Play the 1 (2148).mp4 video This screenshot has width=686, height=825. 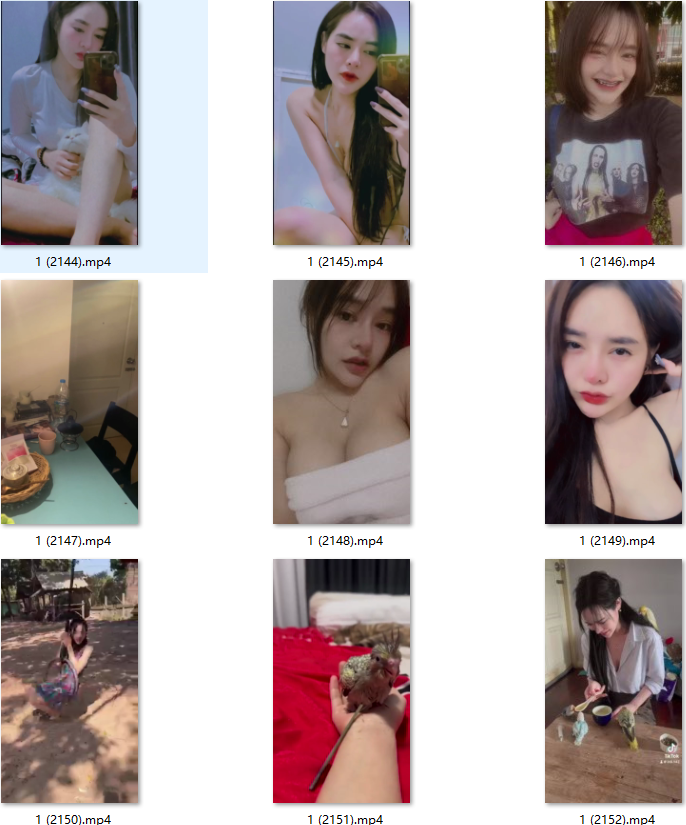coord(342,402)
